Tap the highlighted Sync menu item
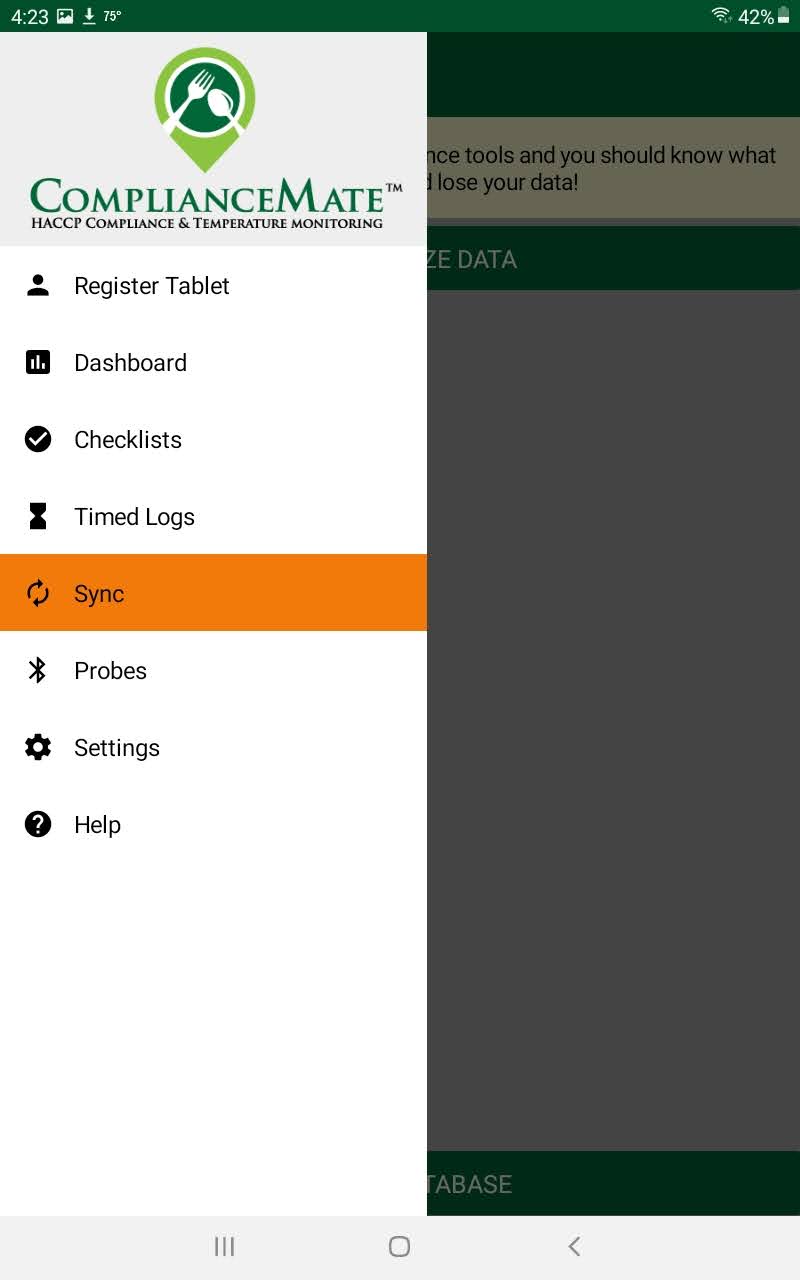The width and height of the screenshot is (800, 1280). 100,594
